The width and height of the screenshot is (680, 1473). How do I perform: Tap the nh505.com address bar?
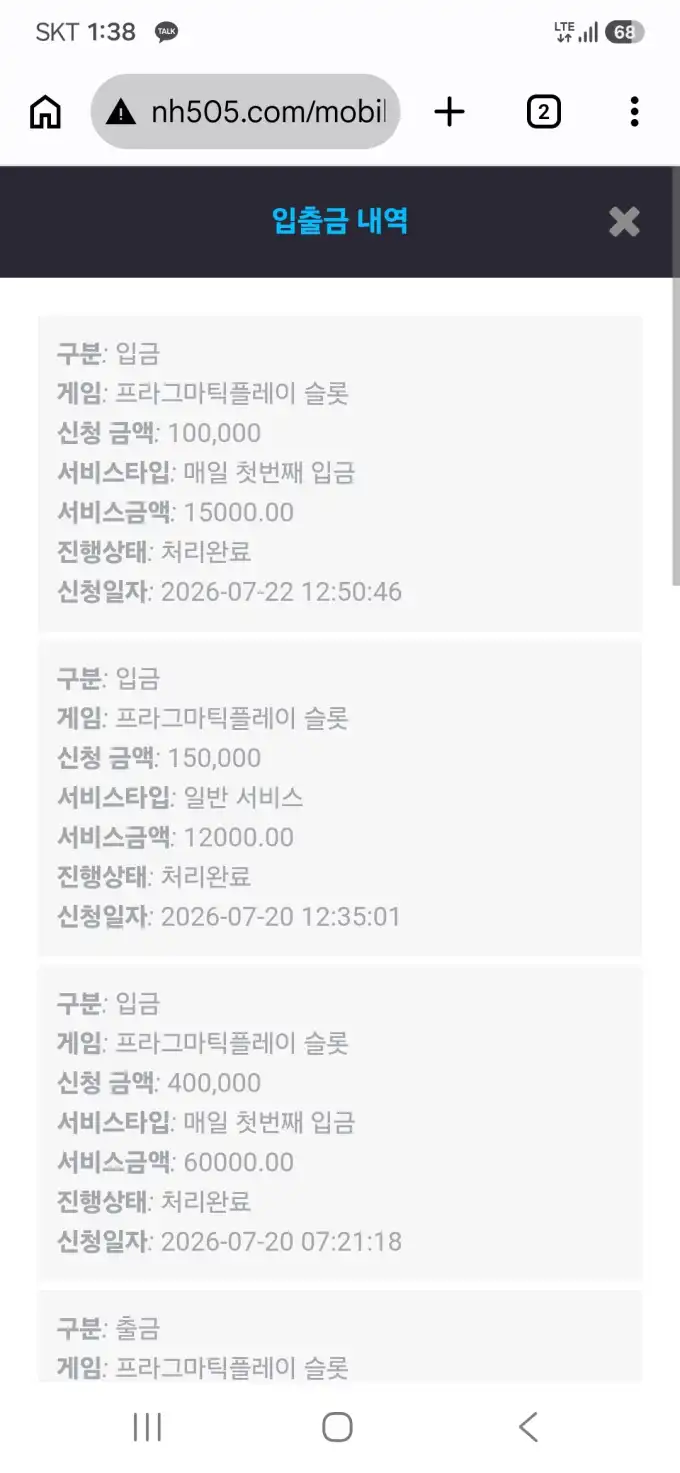[245, 112]
